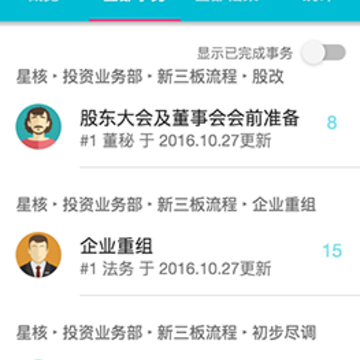Toggle the 显示已完成事务 switch
360x360 pixels.
[324, 53]
